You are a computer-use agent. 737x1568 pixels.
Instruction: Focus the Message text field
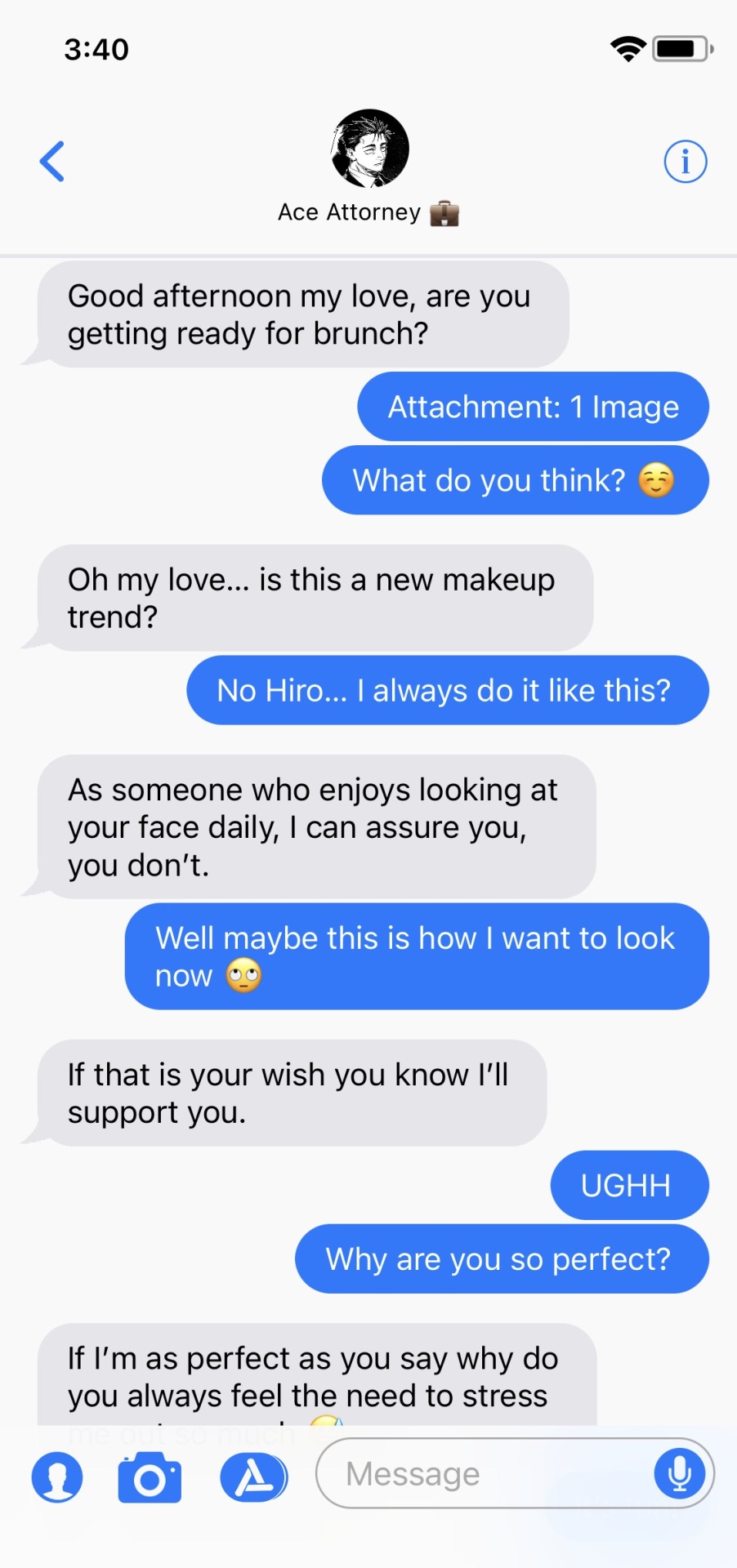482,1474
